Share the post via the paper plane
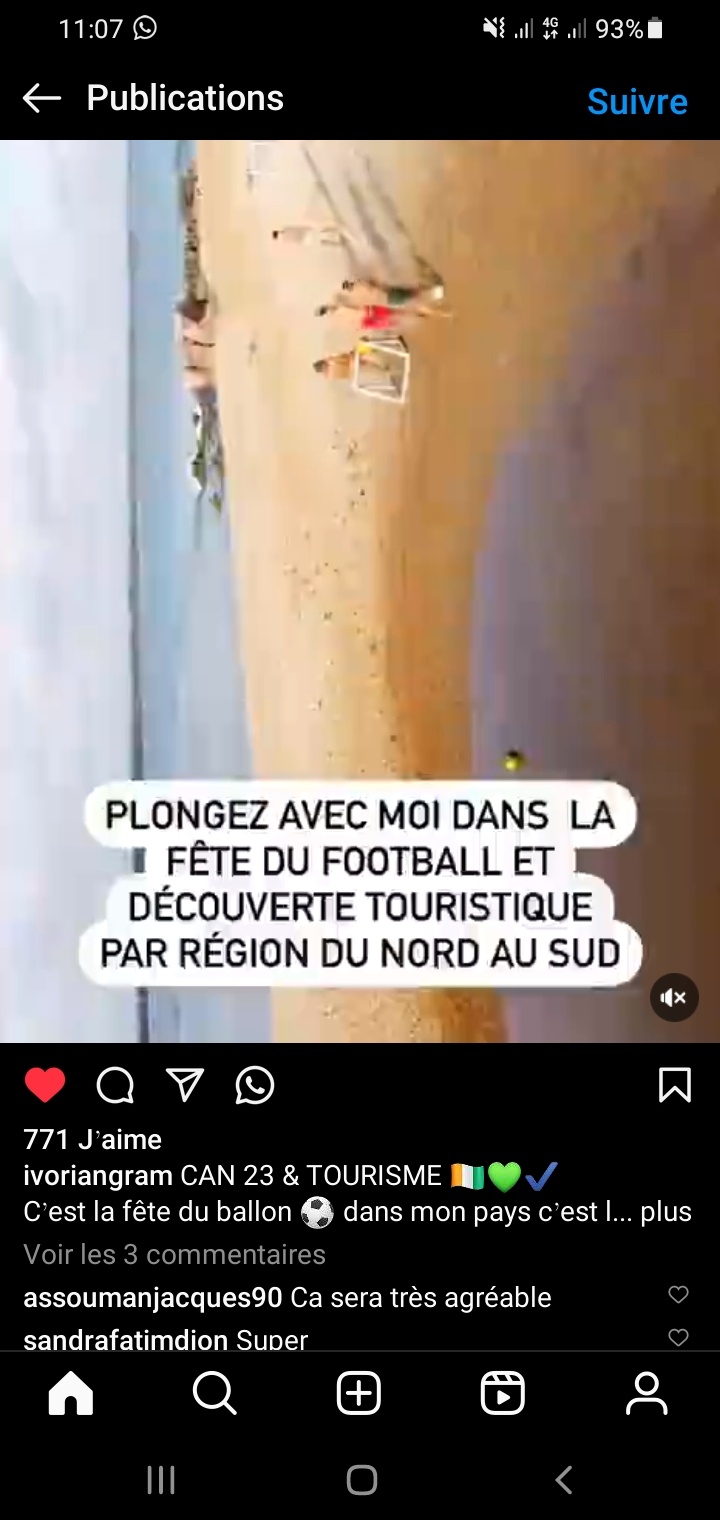 click(x=185, y=1085)
